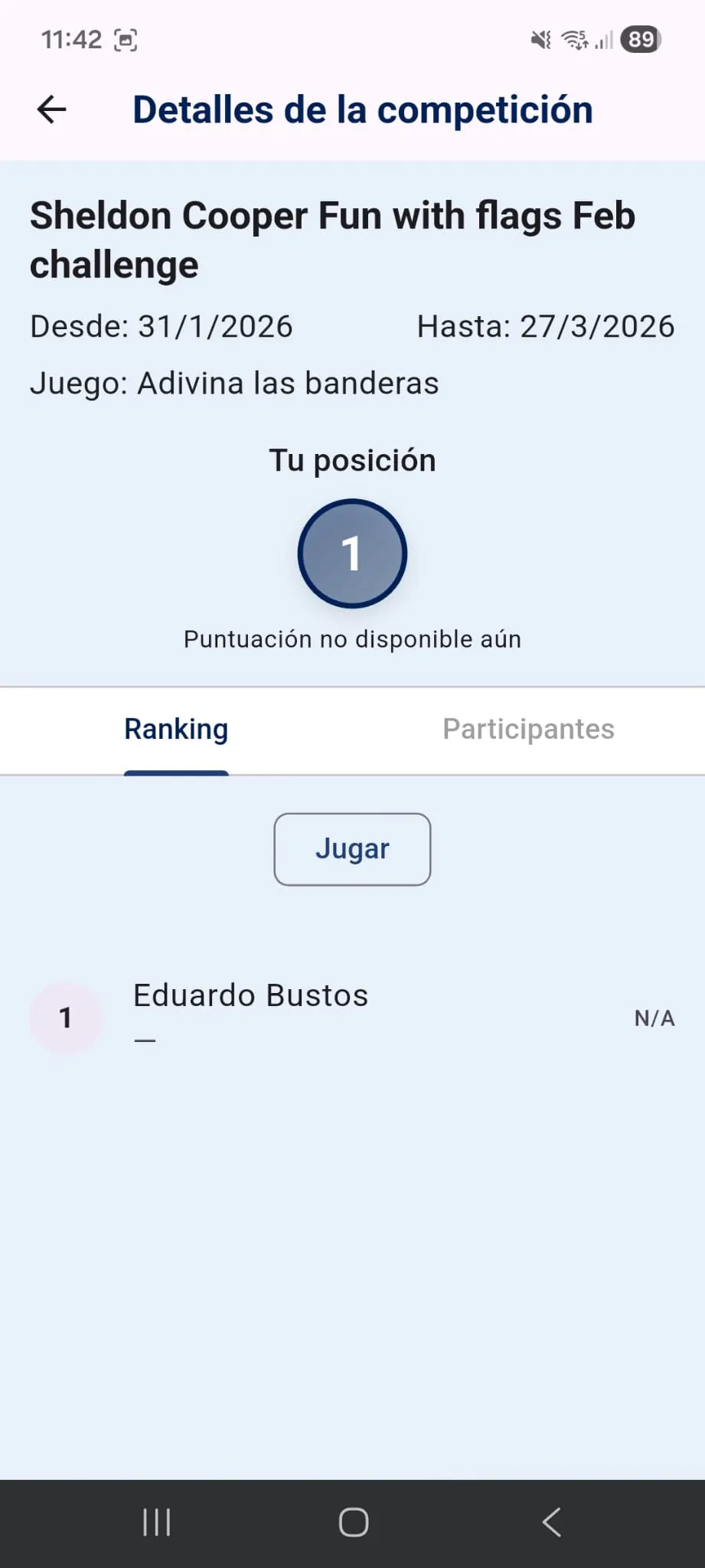Tap the Desde 31/1/2026 date
Viewport: 705px width, 1568px height.
tap(162, 326)
